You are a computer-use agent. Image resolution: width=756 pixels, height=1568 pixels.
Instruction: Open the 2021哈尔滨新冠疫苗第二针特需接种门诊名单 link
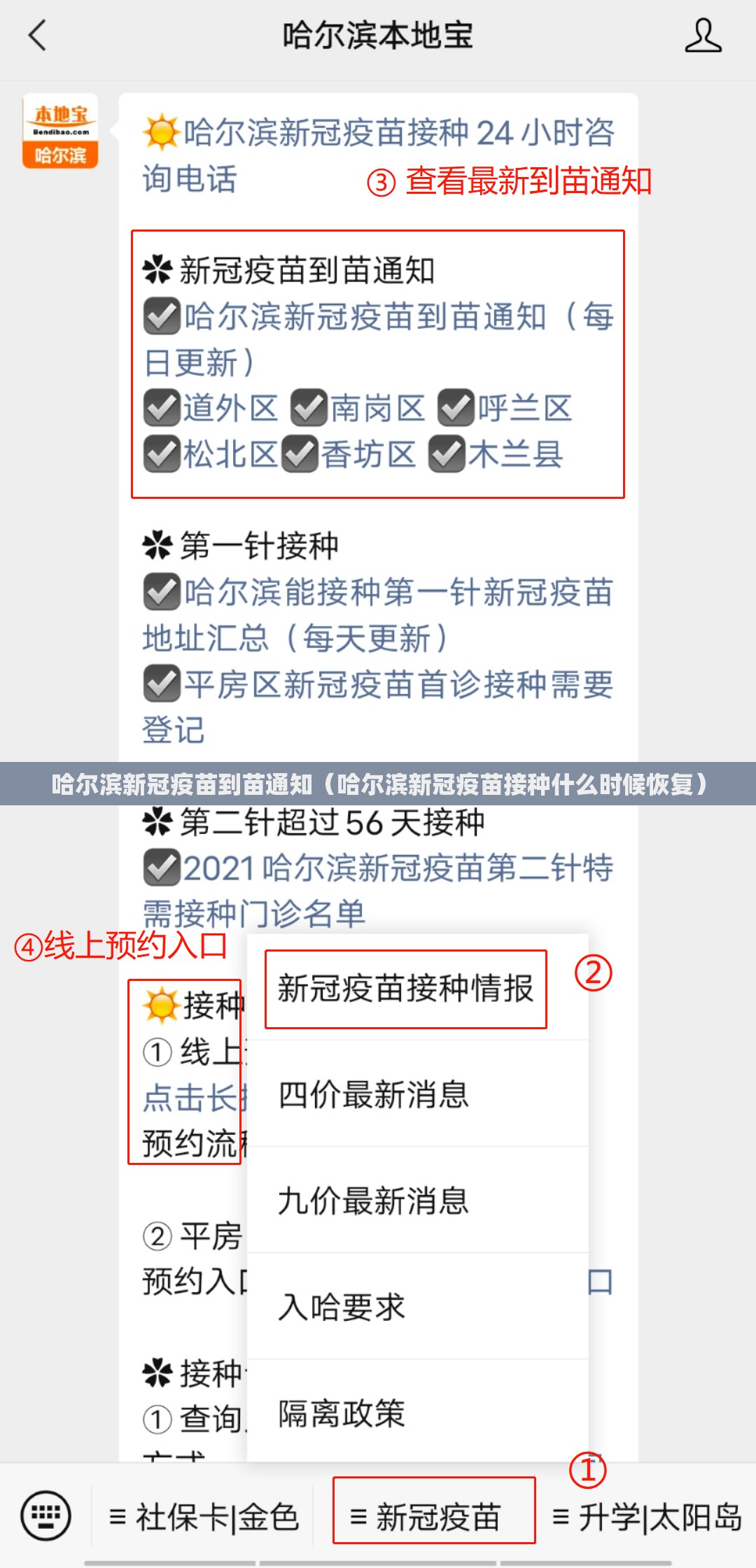click(x=378, y=889)
